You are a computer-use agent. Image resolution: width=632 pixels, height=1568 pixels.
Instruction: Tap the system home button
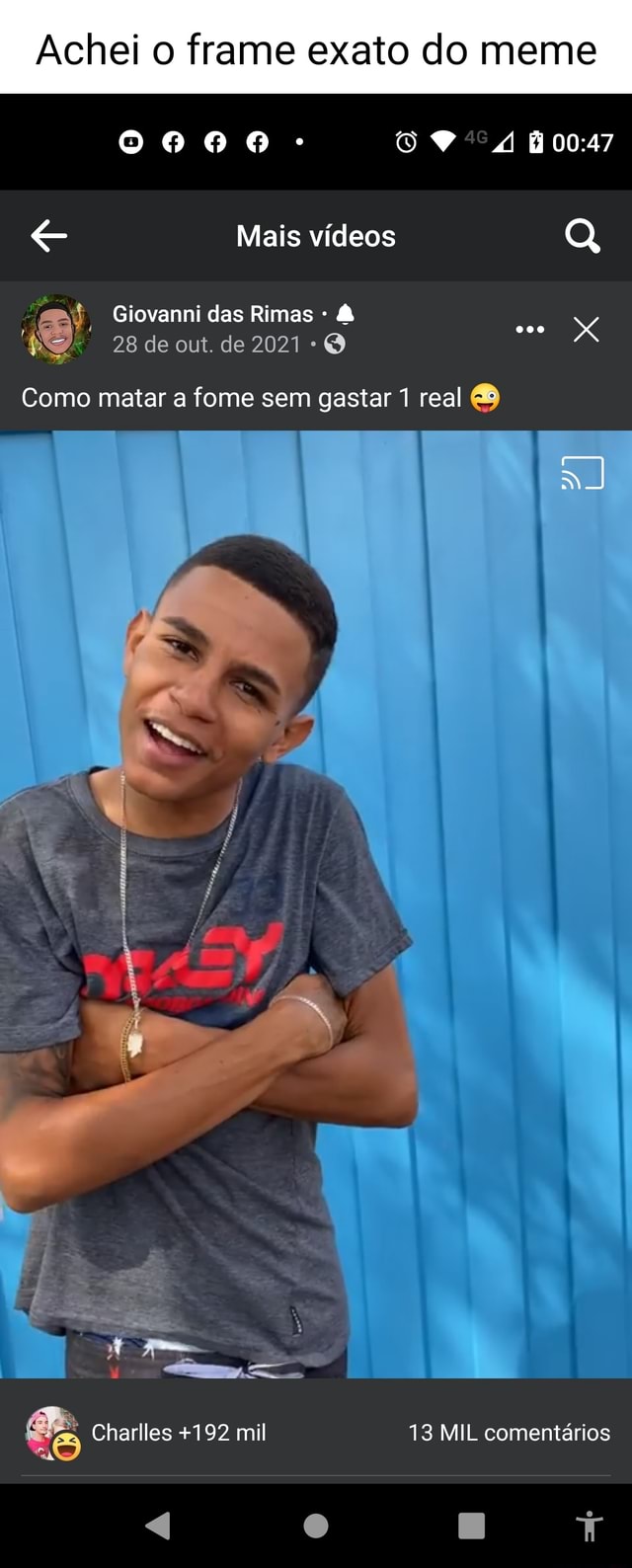point(316,1526)
